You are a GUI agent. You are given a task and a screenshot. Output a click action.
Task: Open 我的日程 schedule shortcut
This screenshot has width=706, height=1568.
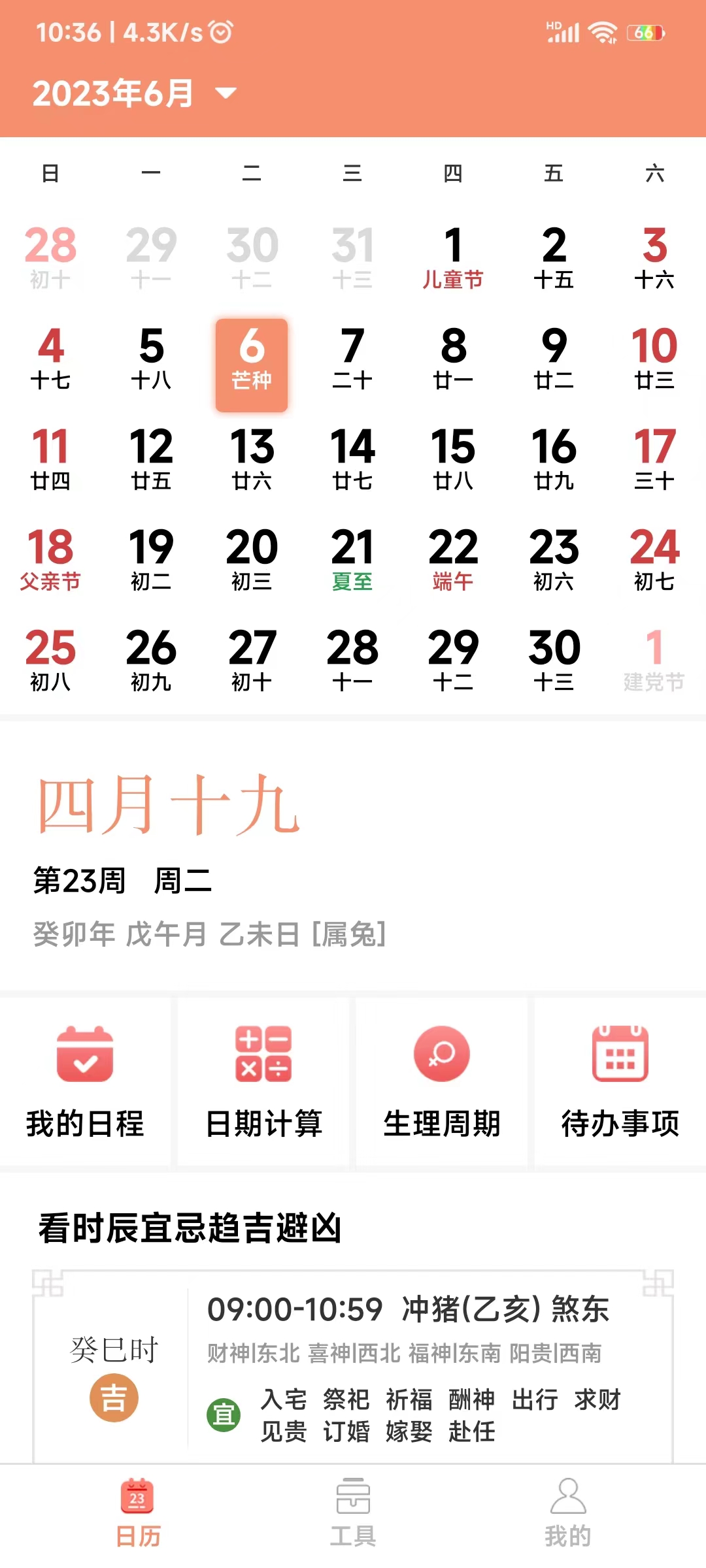coord(85,1081)
